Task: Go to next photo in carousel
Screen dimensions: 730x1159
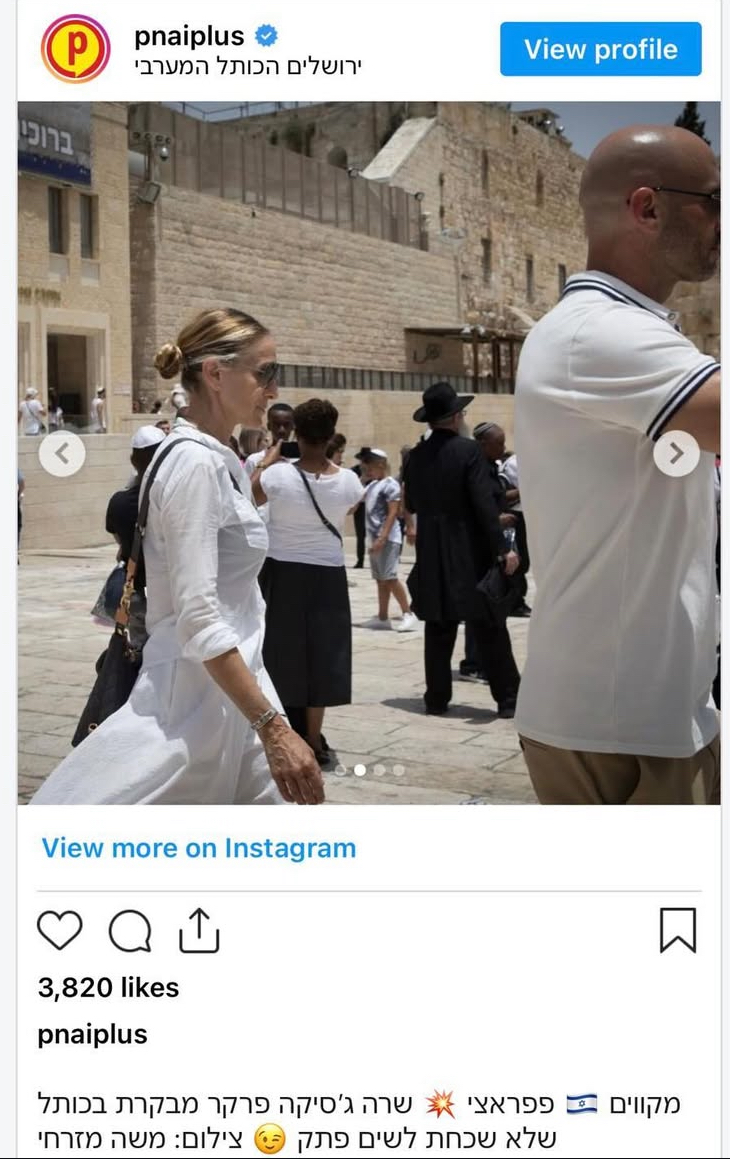Action: [x=676, y=453]
